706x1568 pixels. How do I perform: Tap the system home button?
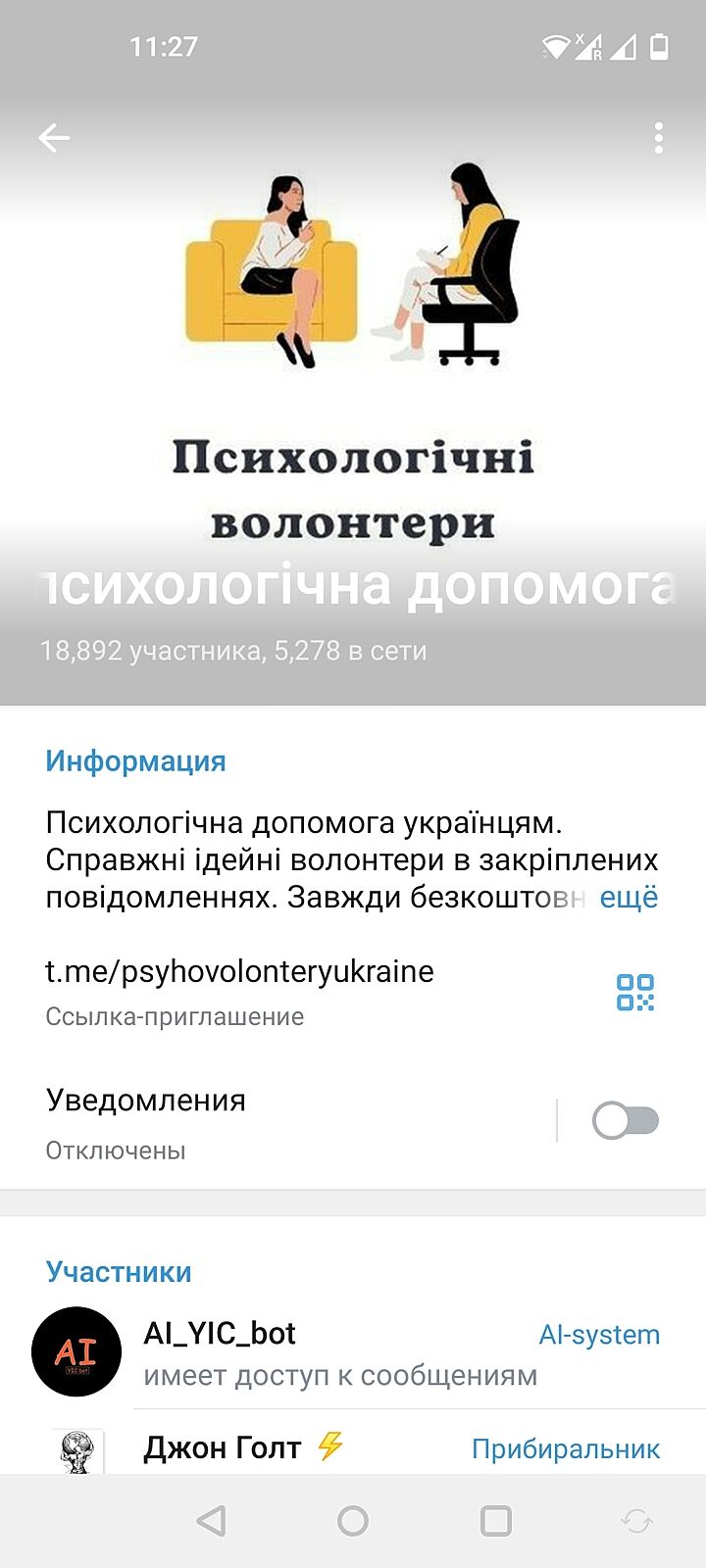pyautogui.click(x=353, y=1520)
